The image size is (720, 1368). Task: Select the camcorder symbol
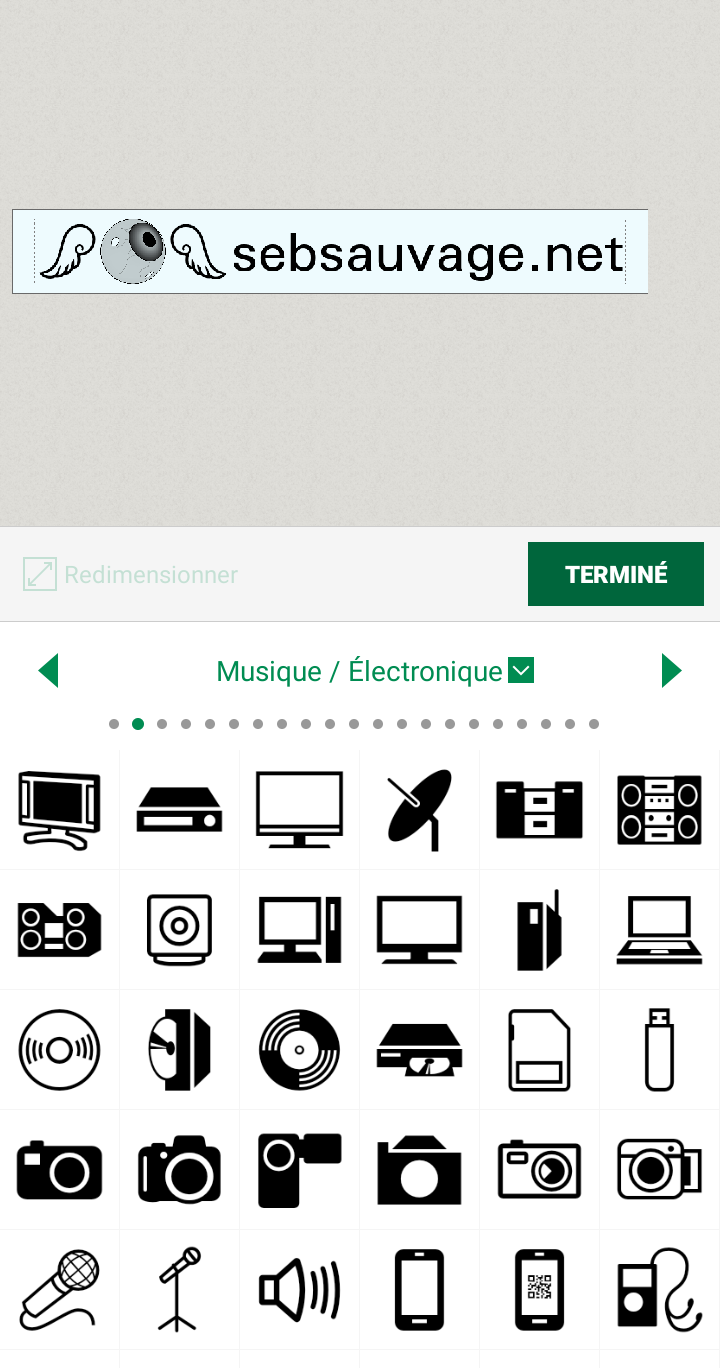[299, 1169]
